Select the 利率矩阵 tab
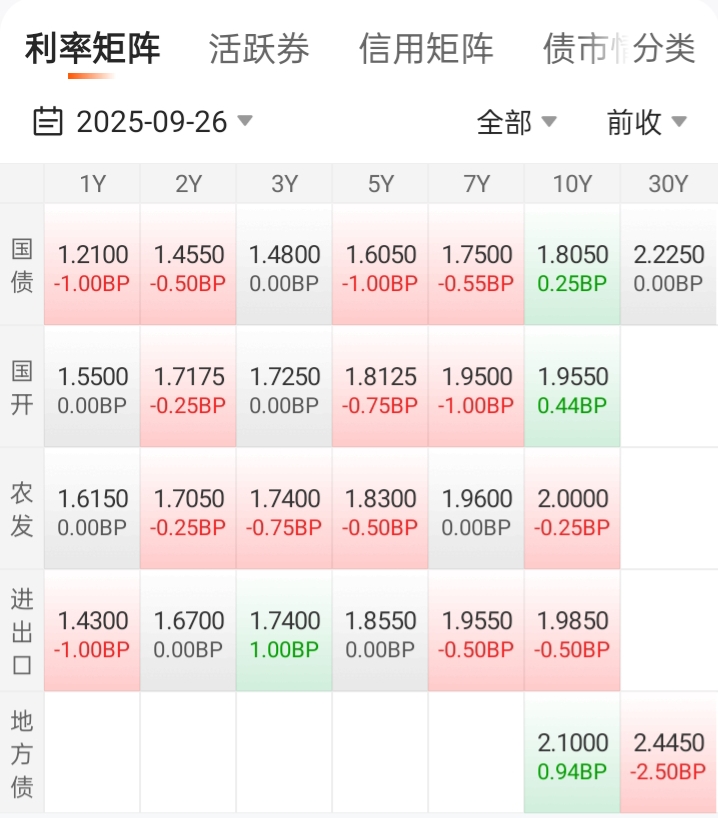The width and height of the screenshot is (718, 818). (92, 48)
